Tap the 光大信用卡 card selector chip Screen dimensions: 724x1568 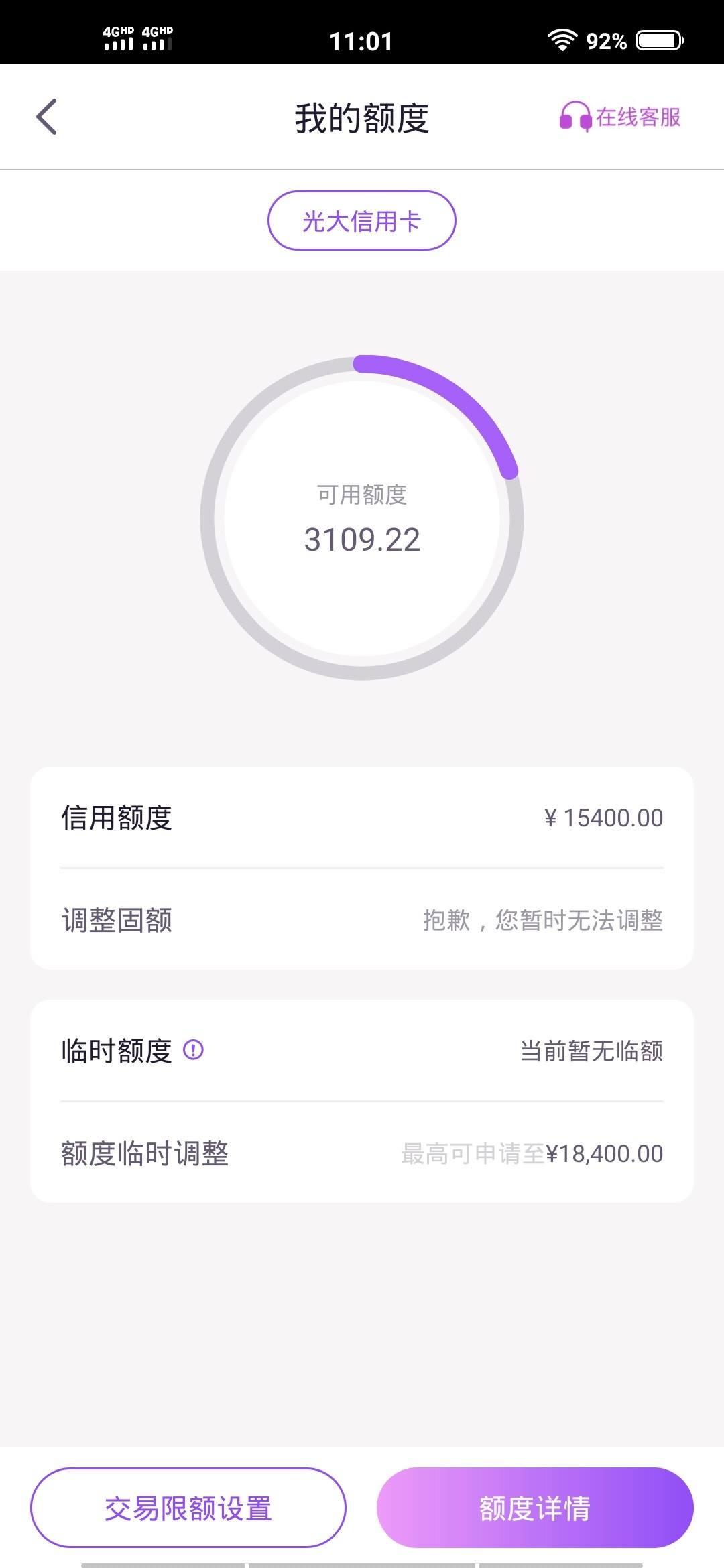(x=362, y=220)
